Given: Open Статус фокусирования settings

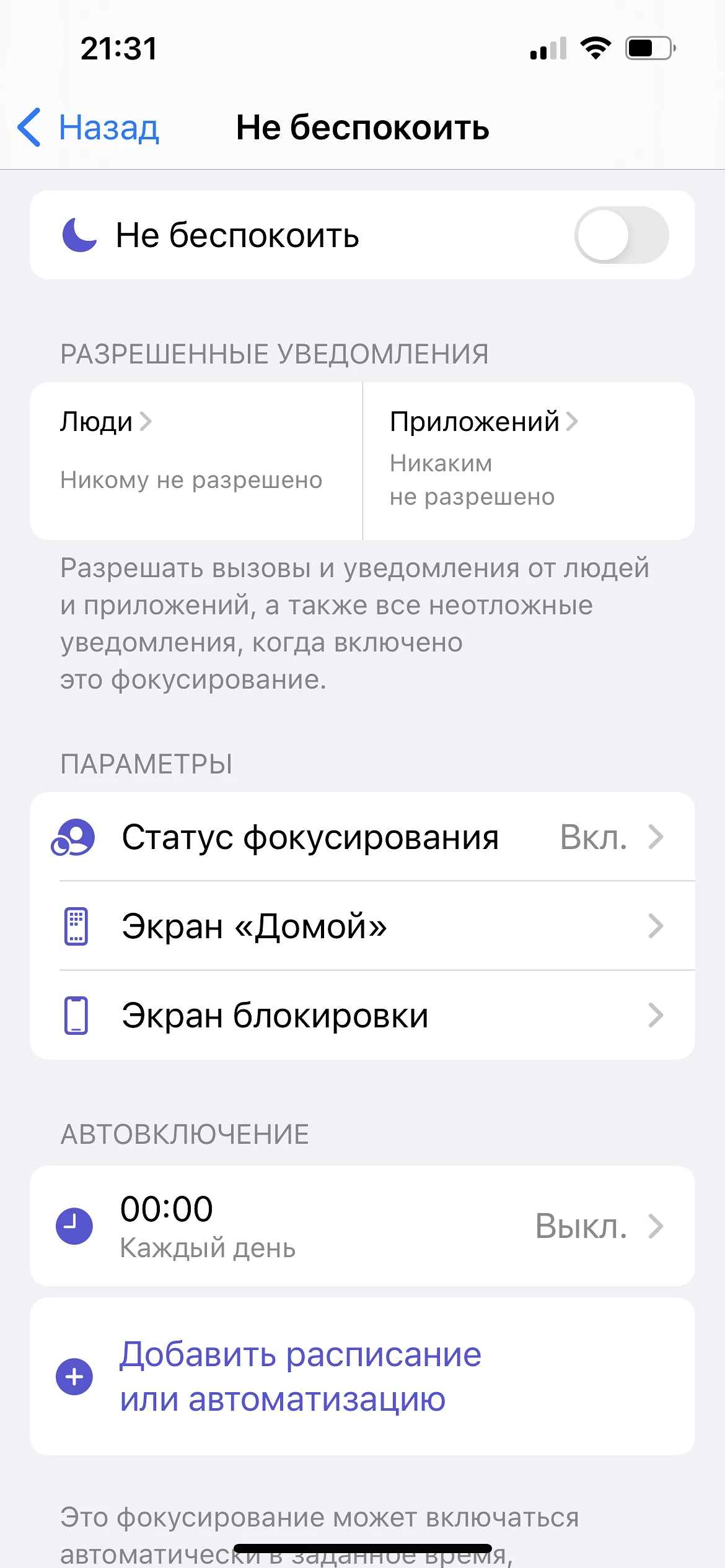Looking at the screenshot, I should 362,837.
